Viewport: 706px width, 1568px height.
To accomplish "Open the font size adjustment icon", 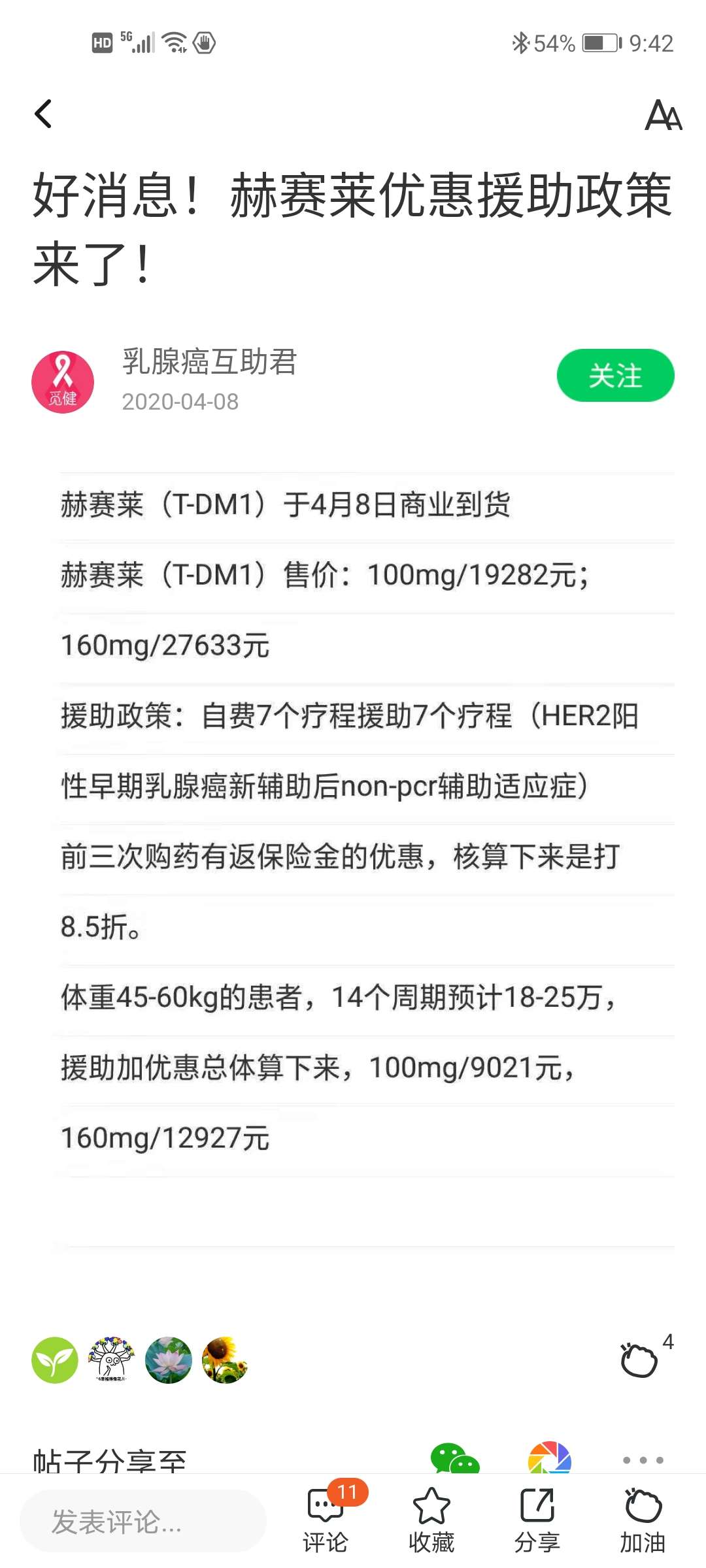I will [663, 116].
